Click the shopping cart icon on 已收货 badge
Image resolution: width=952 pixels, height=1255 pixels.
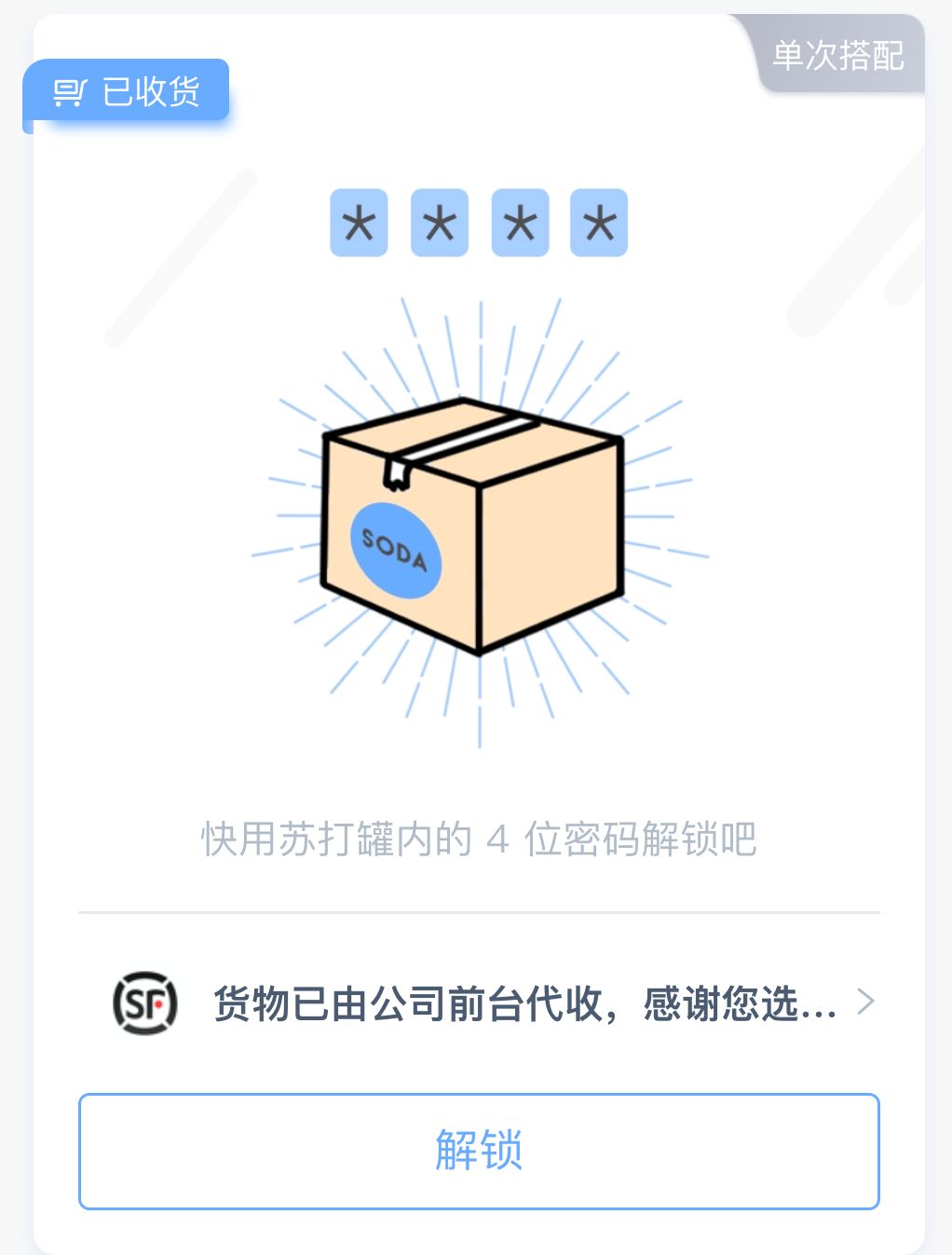tap(69, 90)
